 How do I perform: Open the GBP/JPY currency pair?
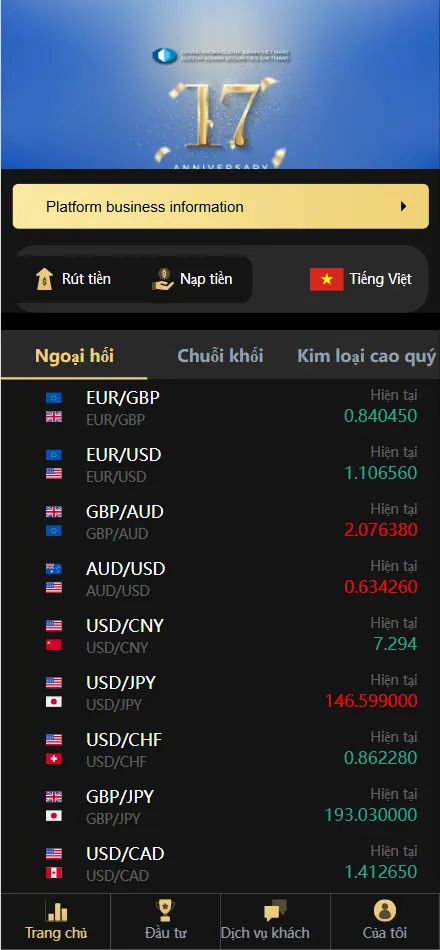220,806
